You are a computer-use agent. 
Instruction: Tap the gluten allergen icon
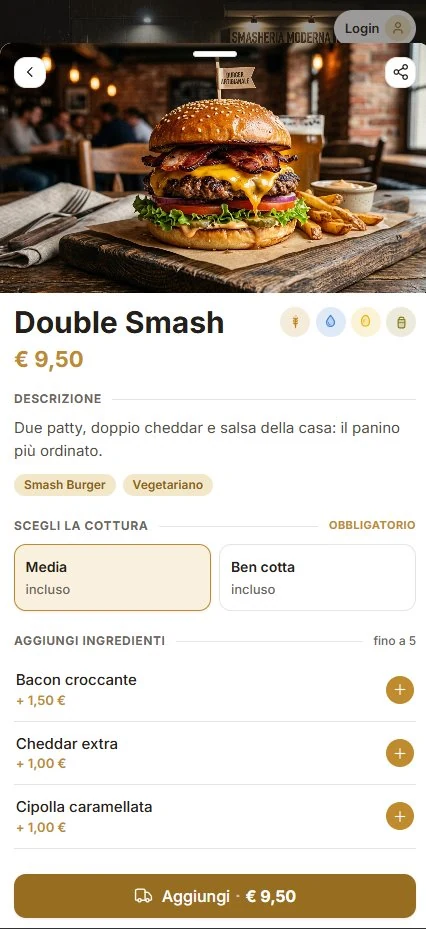click(x=295, y=322)
